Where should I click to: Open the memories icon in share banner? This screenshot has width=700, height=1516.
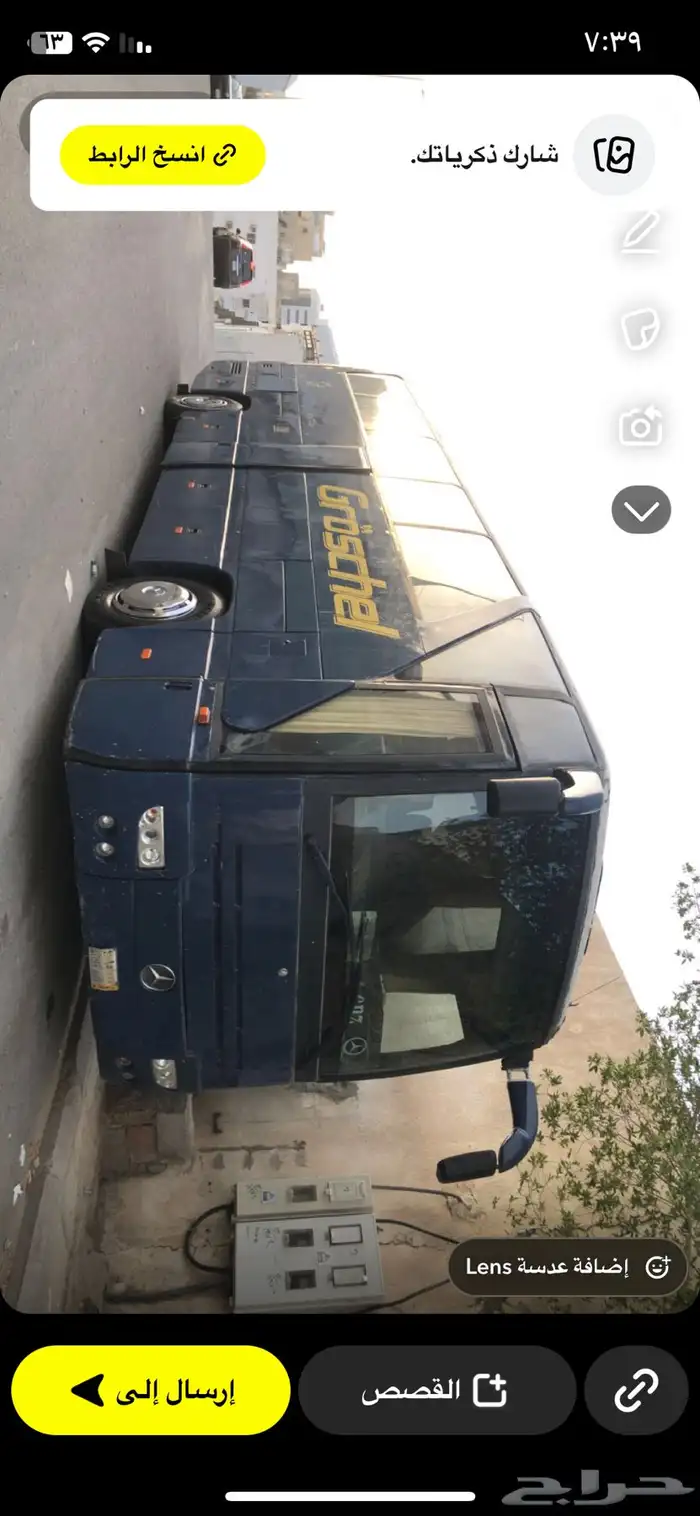click(614, 155)
